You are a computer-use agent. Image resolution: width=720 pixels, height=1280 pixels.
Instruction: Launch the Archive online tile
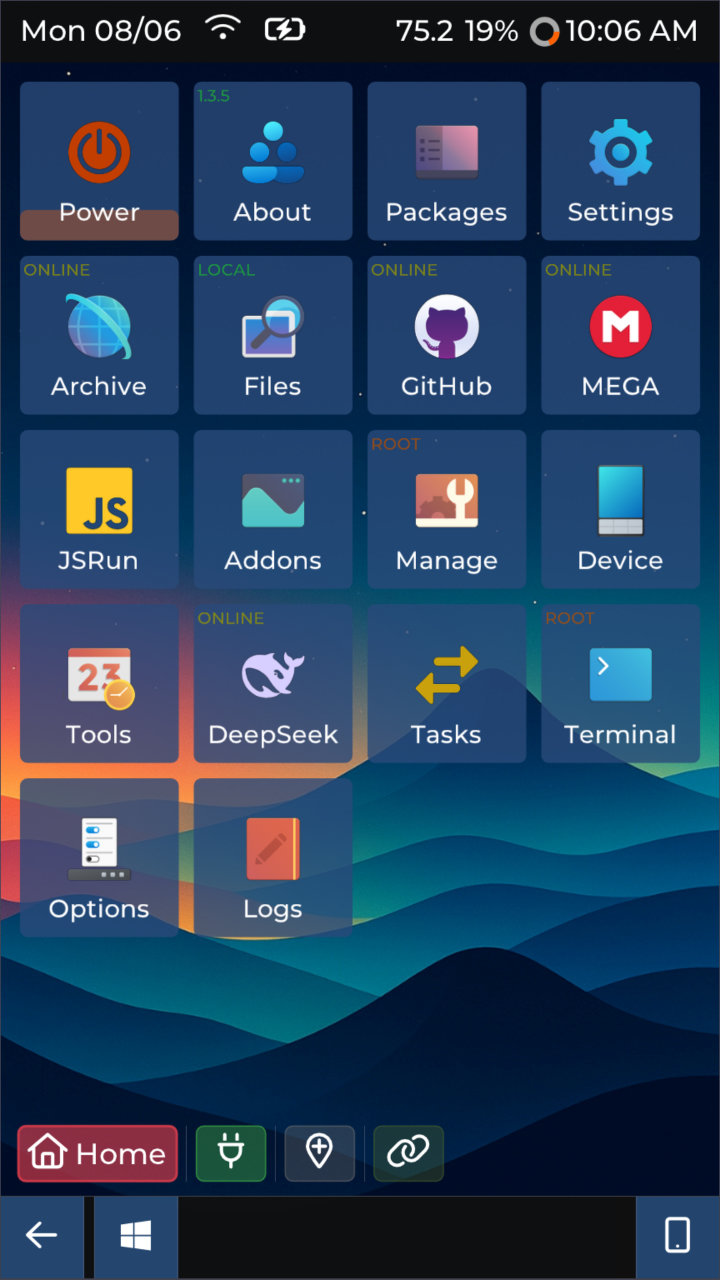99,335
